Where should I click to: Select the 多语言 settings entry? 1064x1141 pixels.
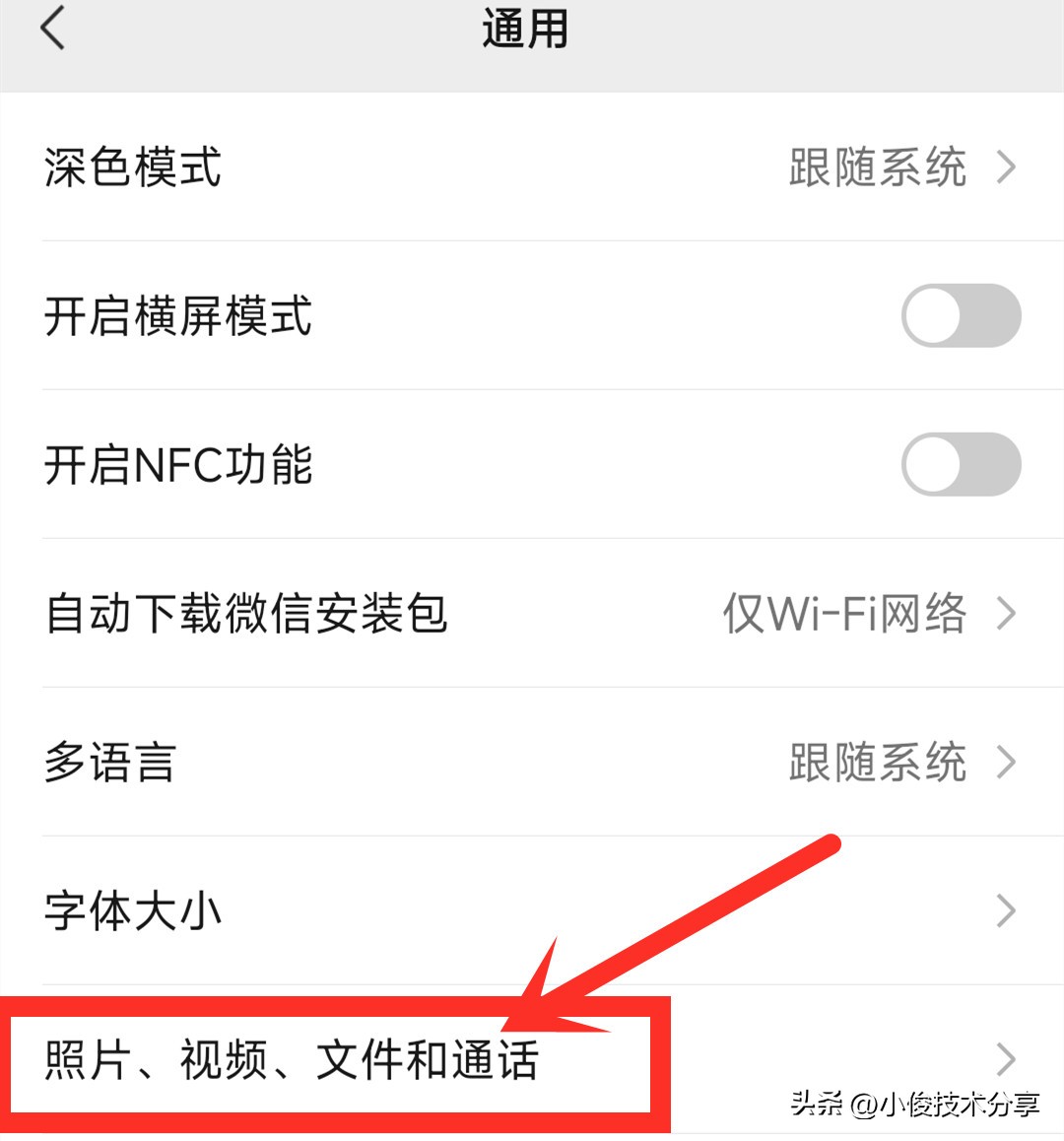tap(394, 761)
